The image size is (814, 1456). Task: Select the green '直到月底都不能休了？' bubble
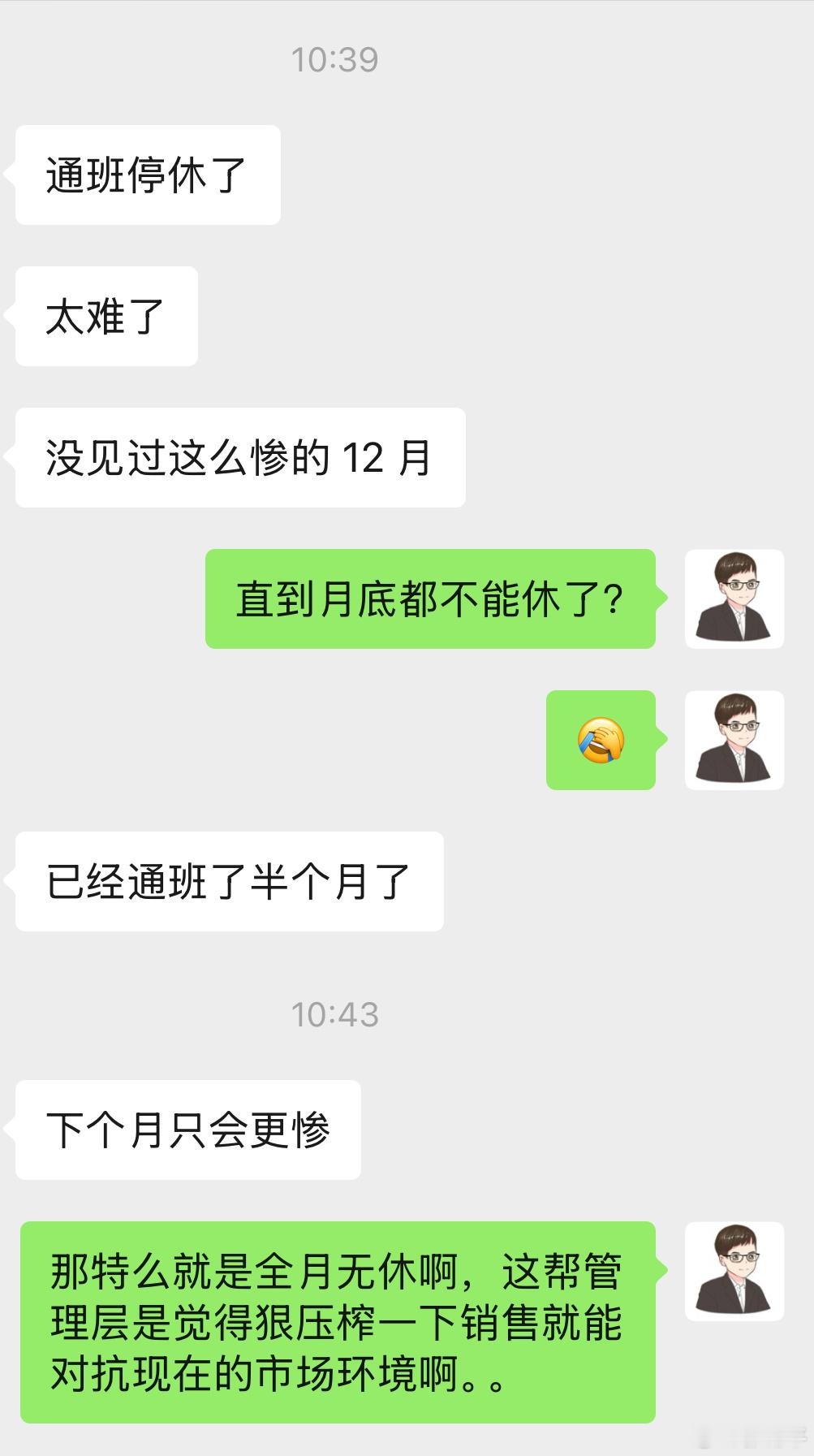429,599
